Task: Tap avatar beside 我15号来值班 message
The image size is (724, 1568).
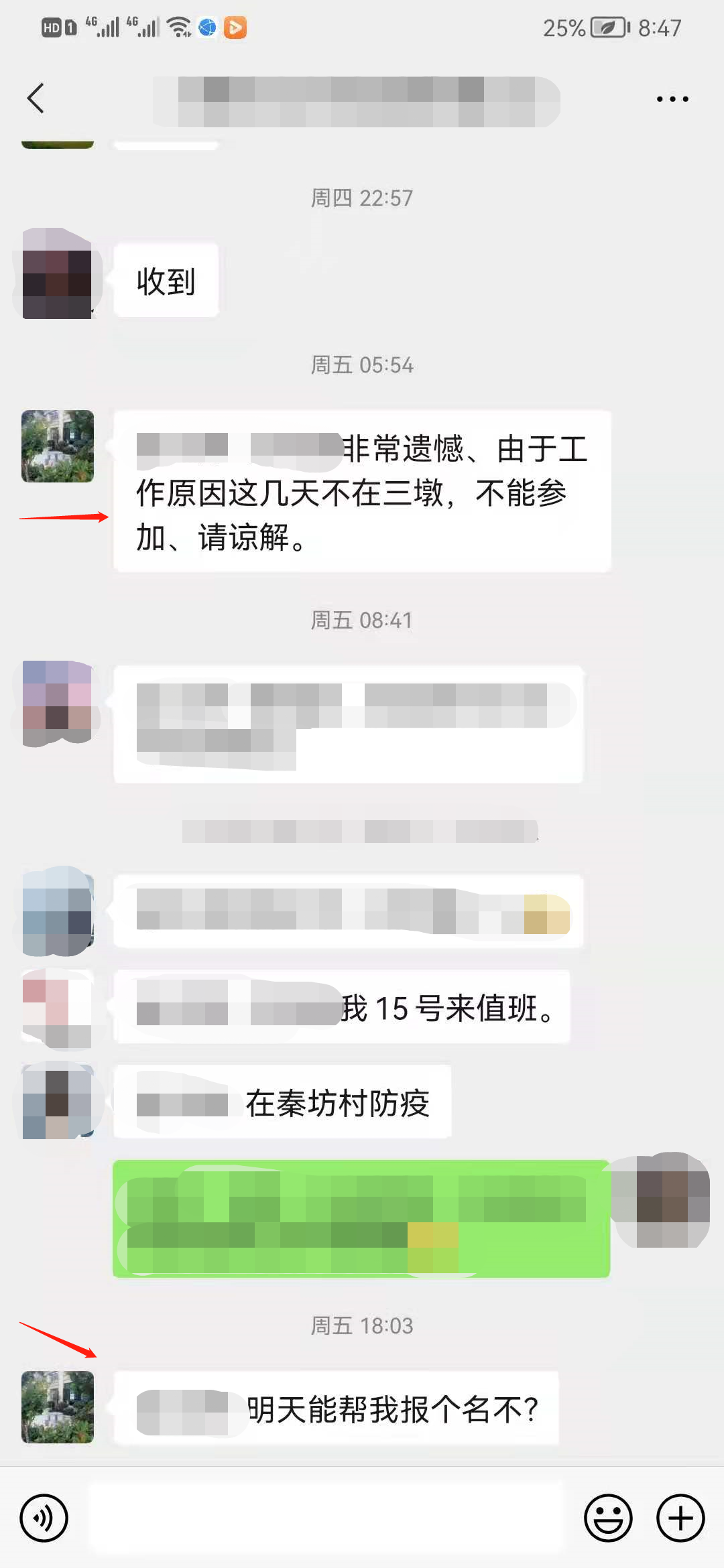Action: point(58,1007)
